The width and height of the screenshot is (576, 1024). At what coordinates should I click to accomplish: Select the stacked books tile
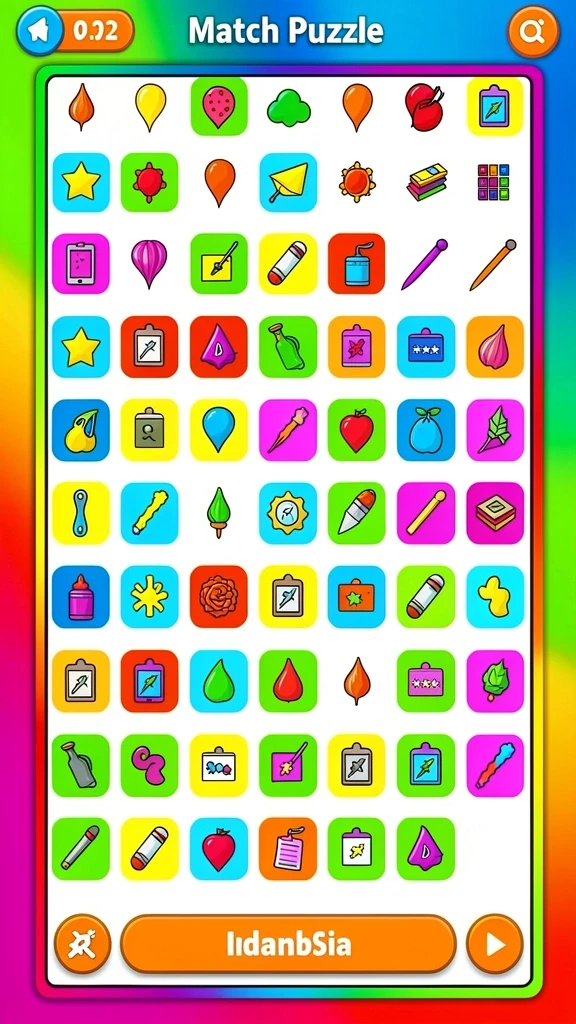(x=427, y=182)
